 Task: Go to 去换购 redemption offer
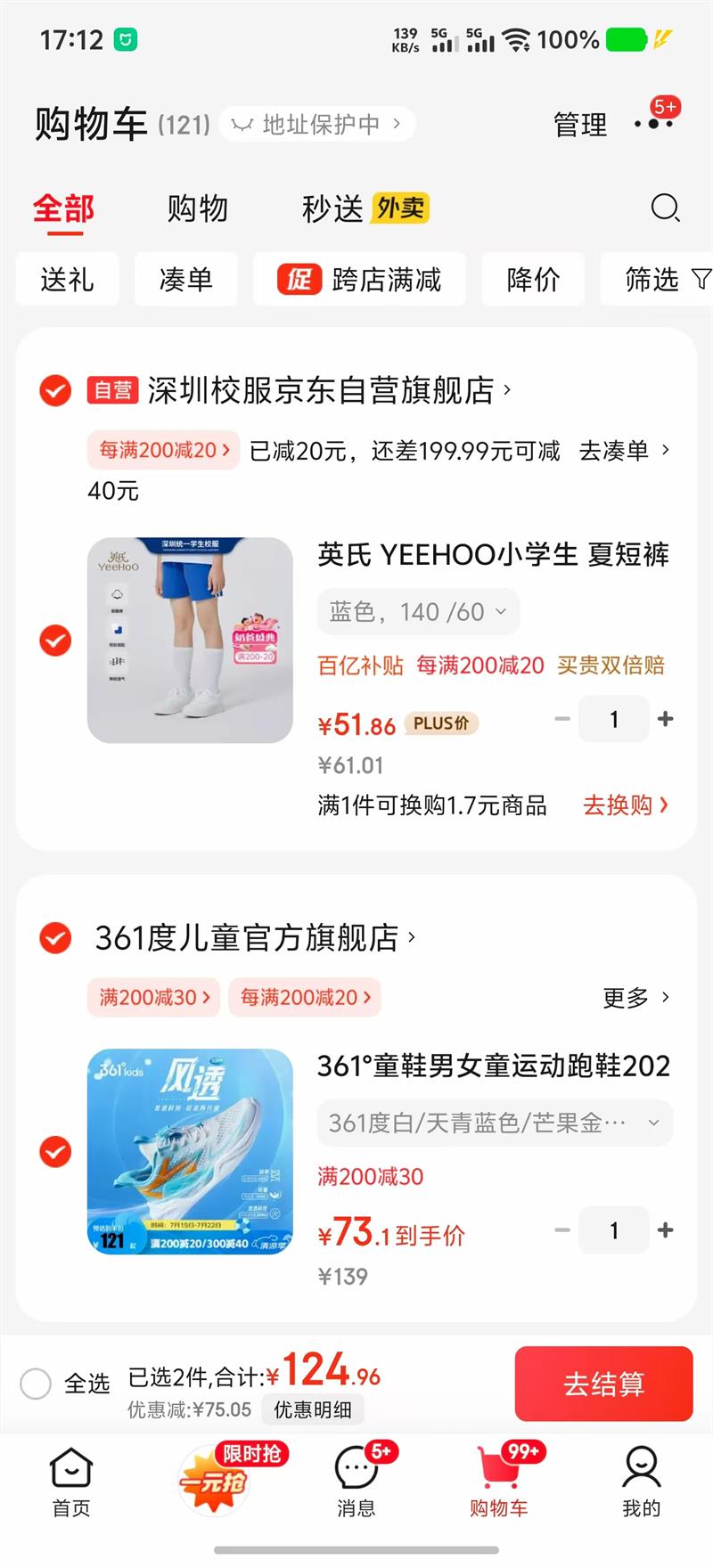point(625,805)
